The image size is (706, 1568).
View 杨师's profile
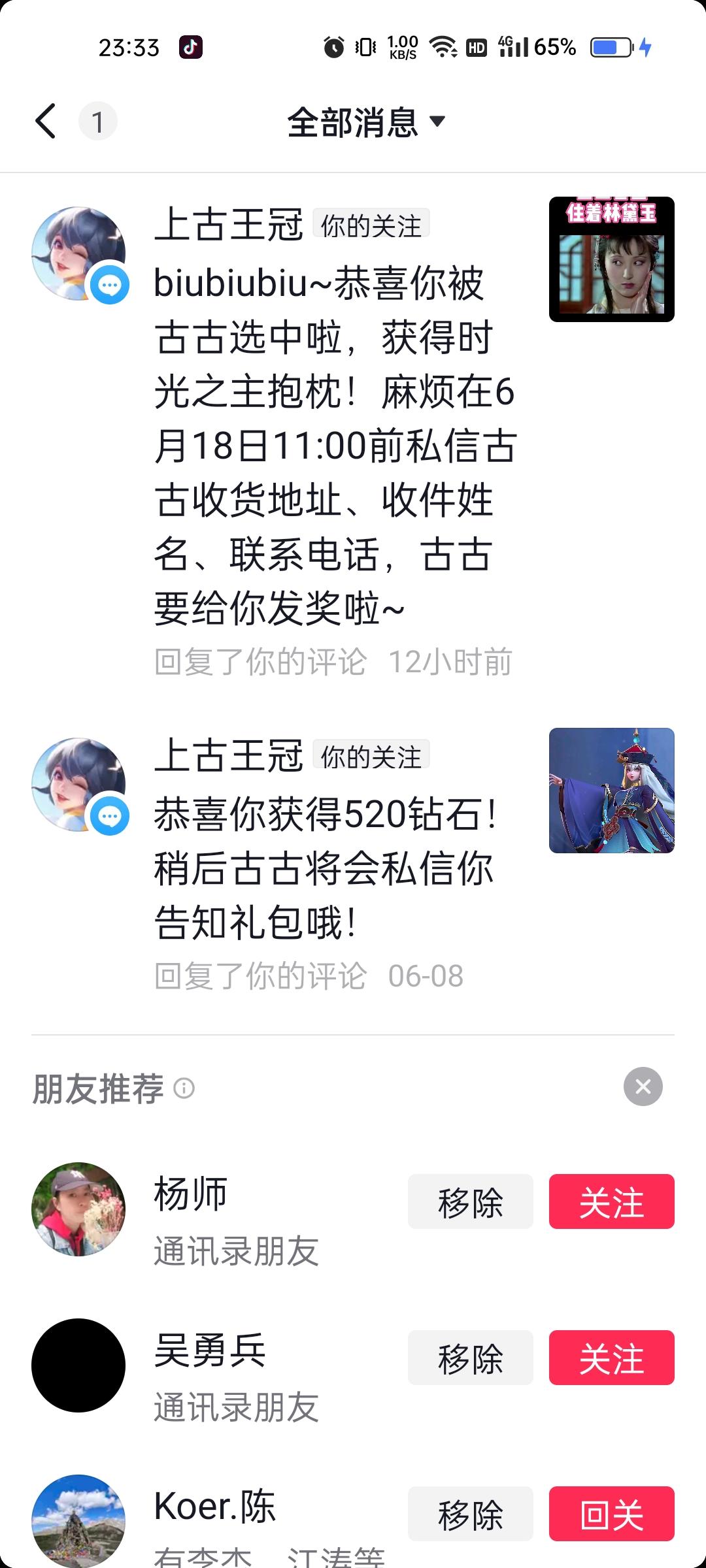pos(78,1209)
